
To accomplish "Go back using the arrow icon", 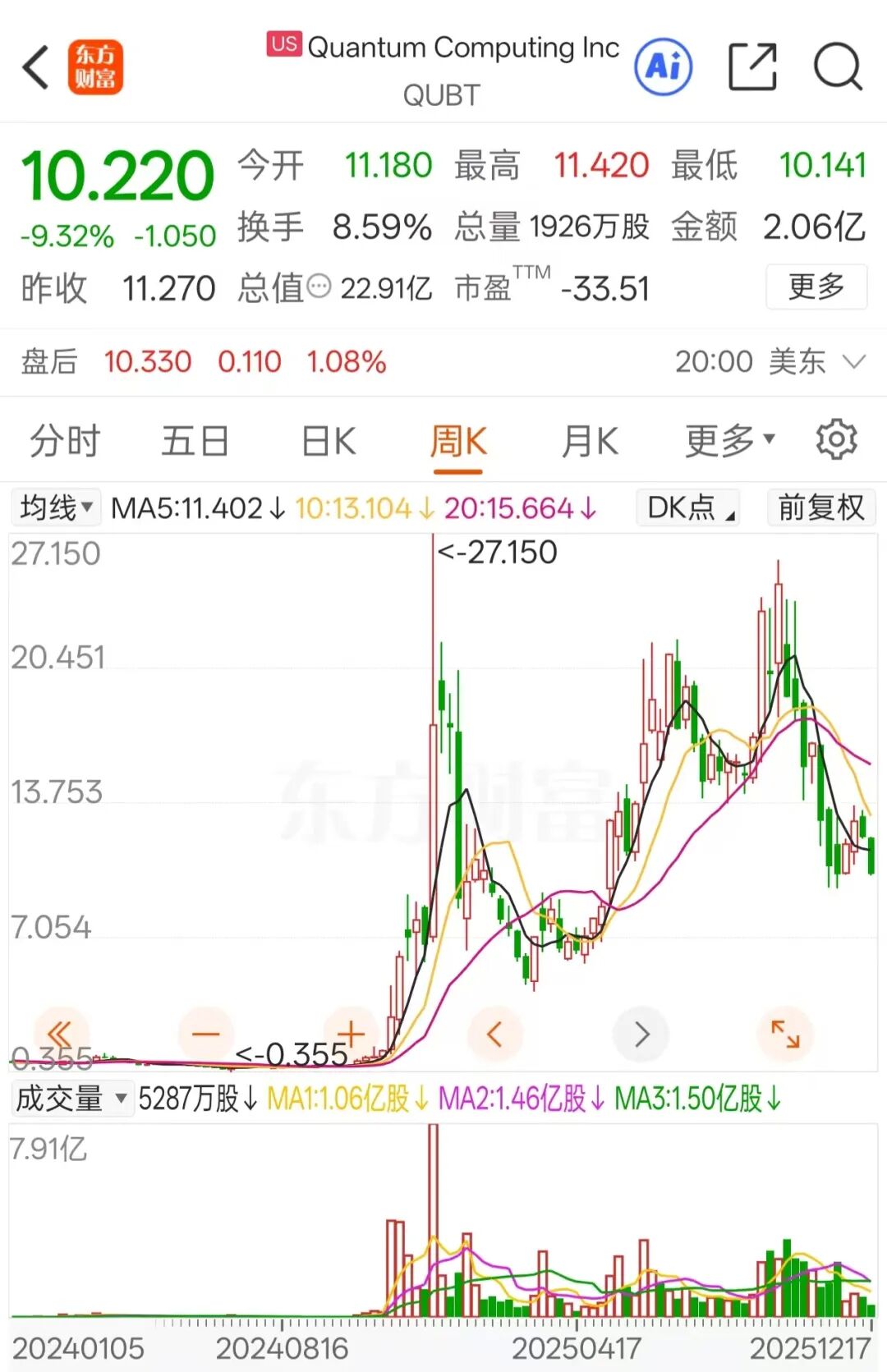I will tap(36, 67).
